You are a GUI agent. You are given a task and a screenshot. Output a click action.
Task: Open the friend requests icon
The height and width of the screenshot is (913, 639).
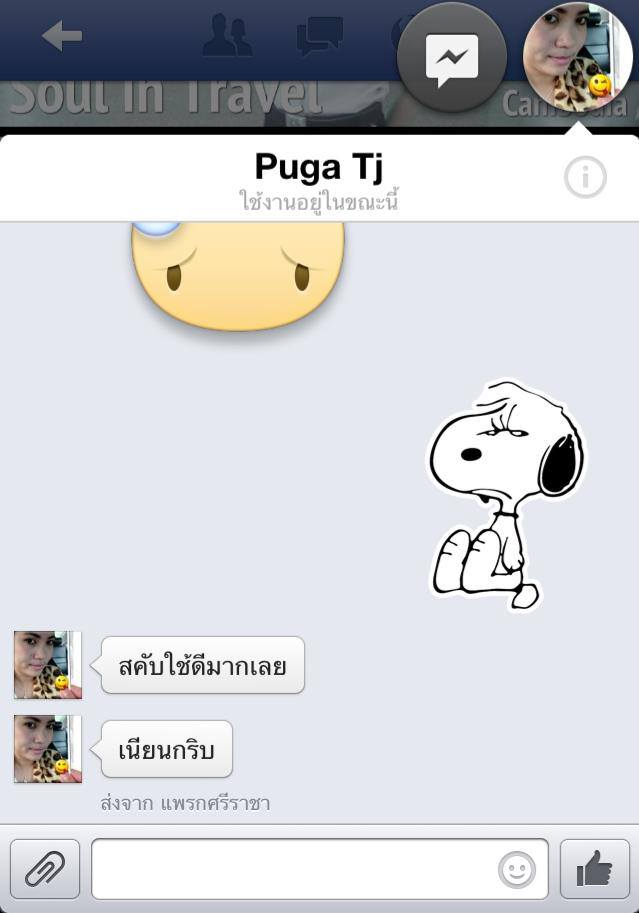pyautogui.click(x=226, y=36)
